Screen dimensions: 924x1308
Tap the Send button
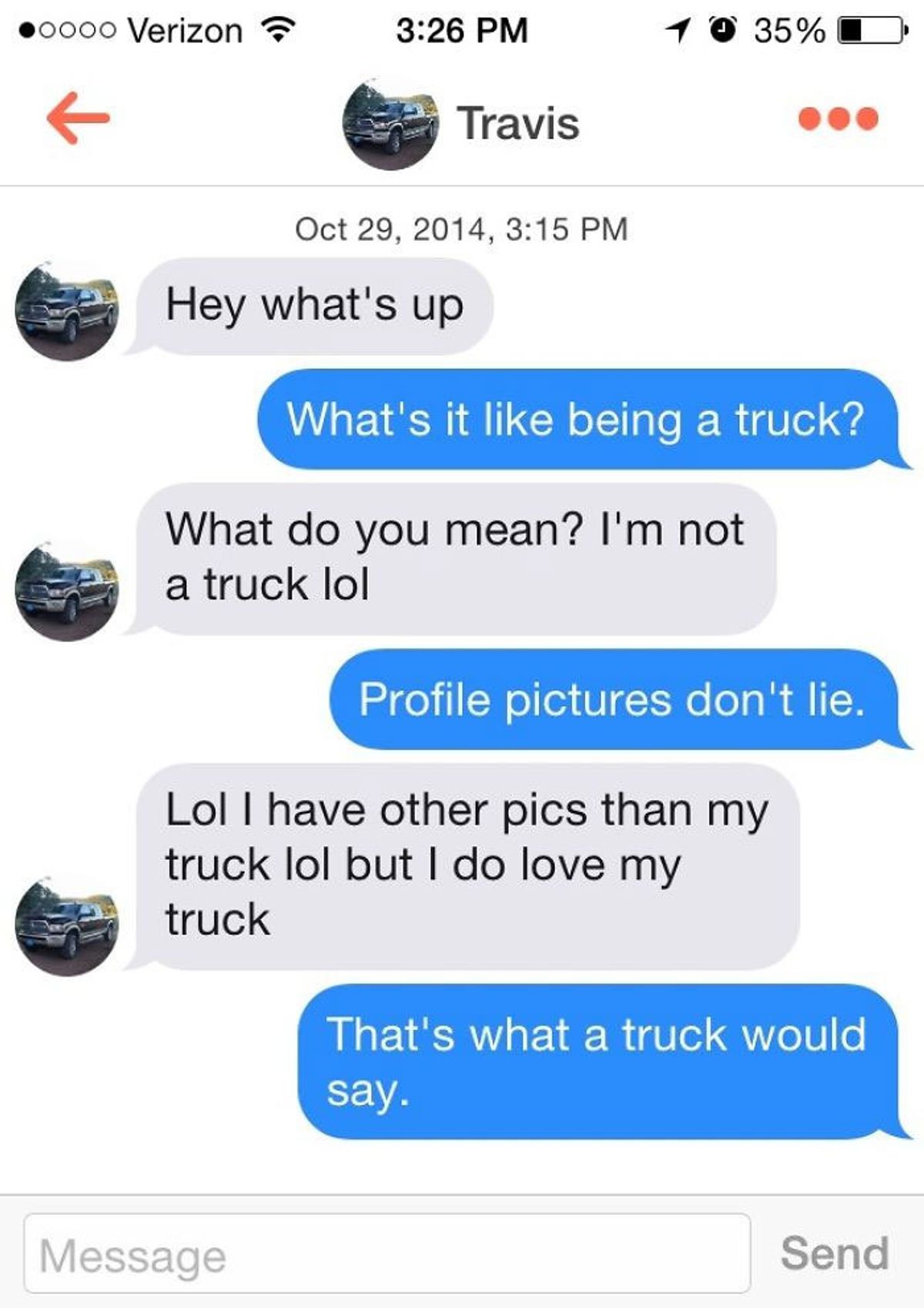pos(835,1253)
